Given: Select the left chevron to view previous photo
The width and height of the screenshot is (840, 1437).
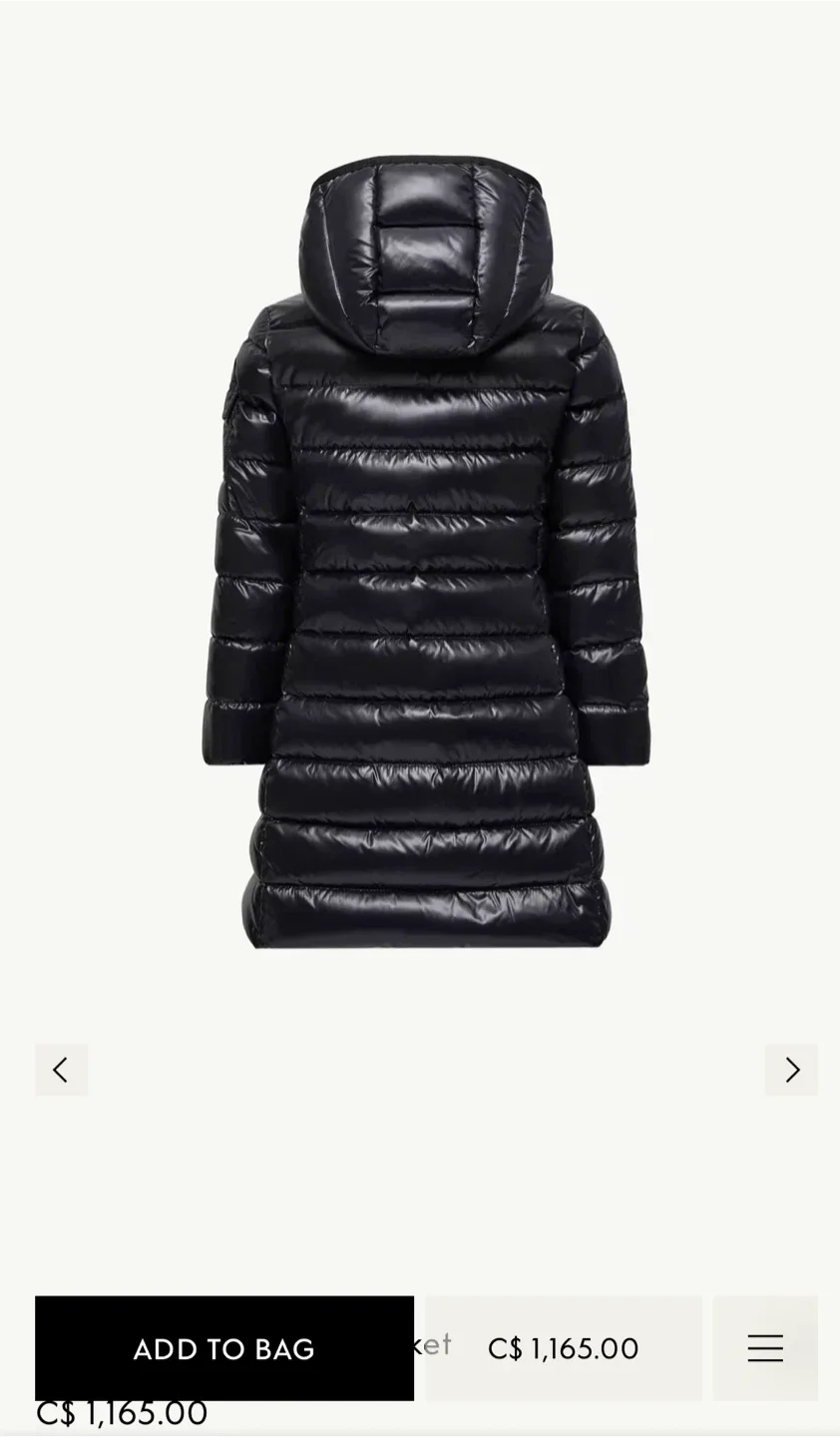Looking at the screenshot, I should (x=61, y=1069).
